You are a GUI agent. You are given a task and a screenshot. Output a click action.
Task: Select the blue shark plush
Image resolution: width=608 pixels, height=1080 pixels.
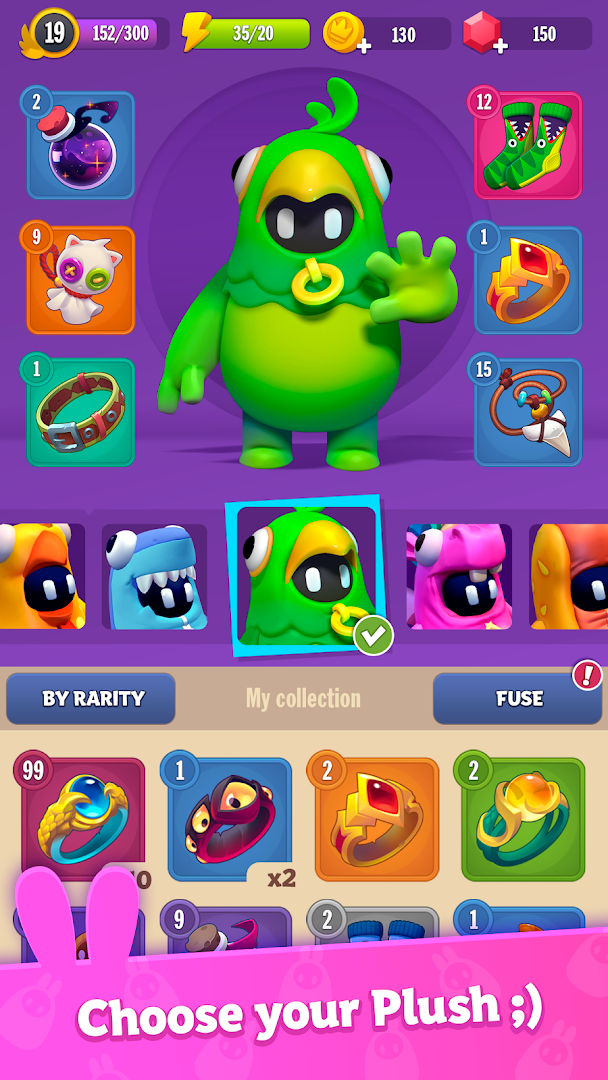[x=154, y=577]
